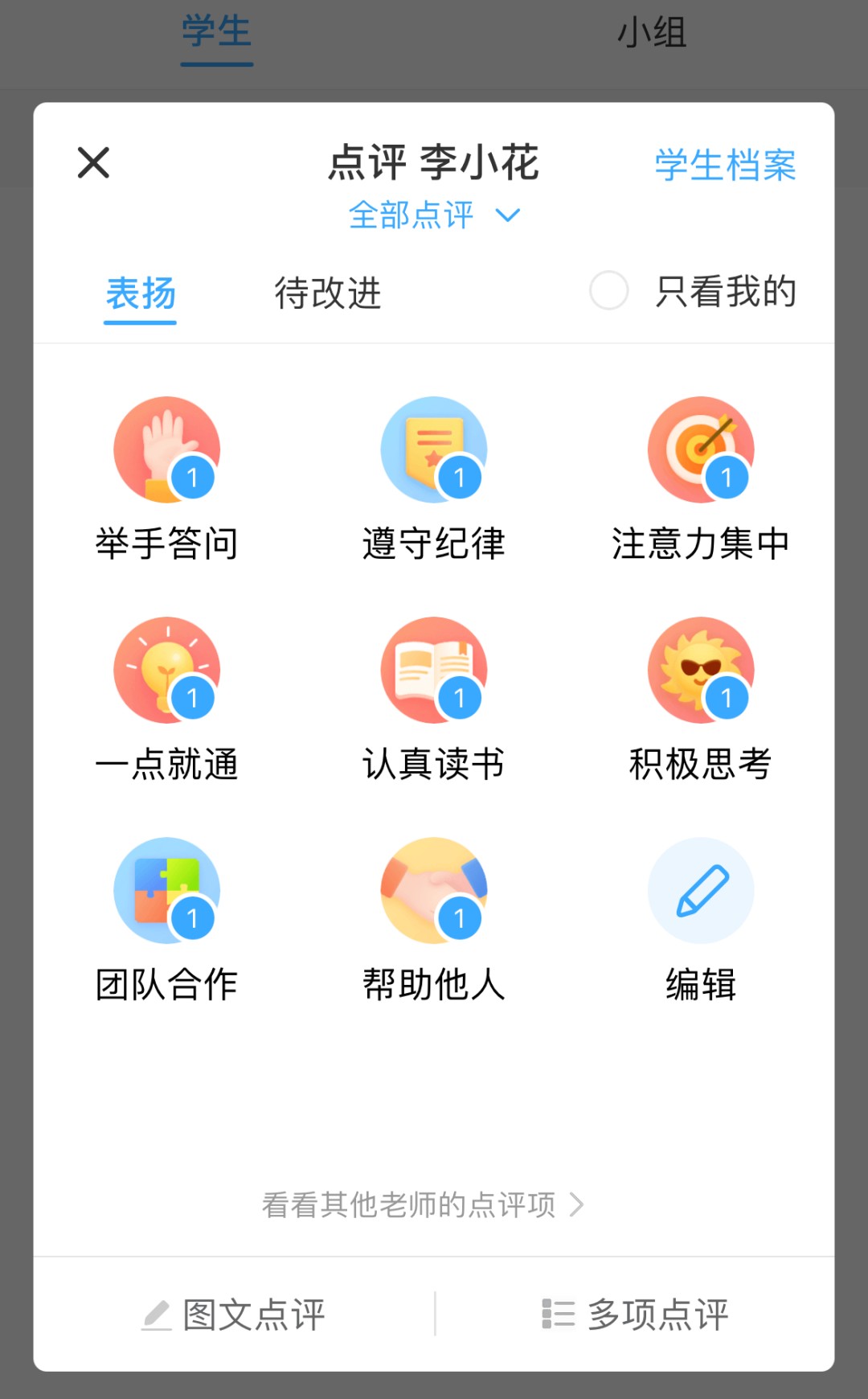The height and width of the screenshot is (1399, 868).
Task: Select the 举手答问 praise icon
Action: [166, 450]
